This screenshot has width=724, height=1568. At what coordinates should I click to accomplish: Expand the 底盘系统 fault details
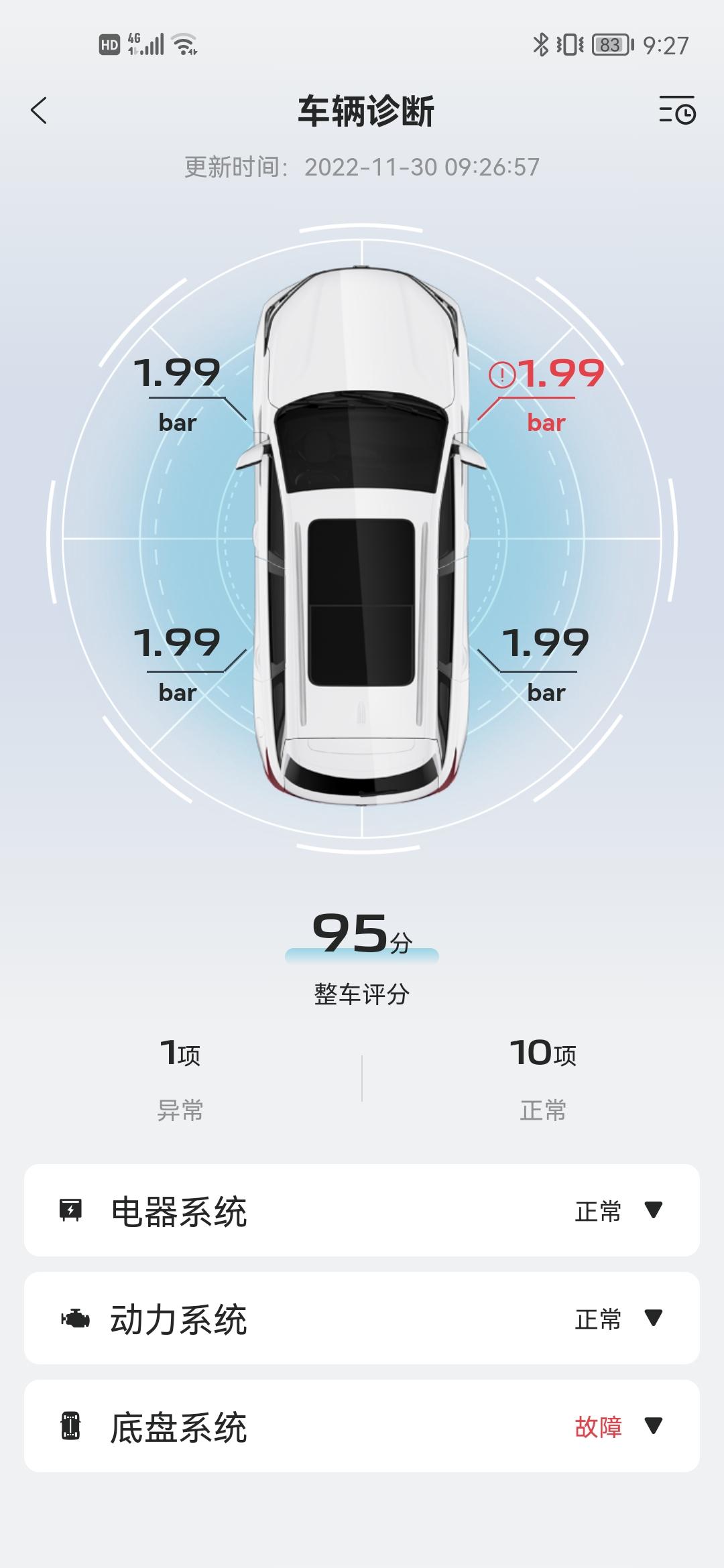tap(362, 1426)
